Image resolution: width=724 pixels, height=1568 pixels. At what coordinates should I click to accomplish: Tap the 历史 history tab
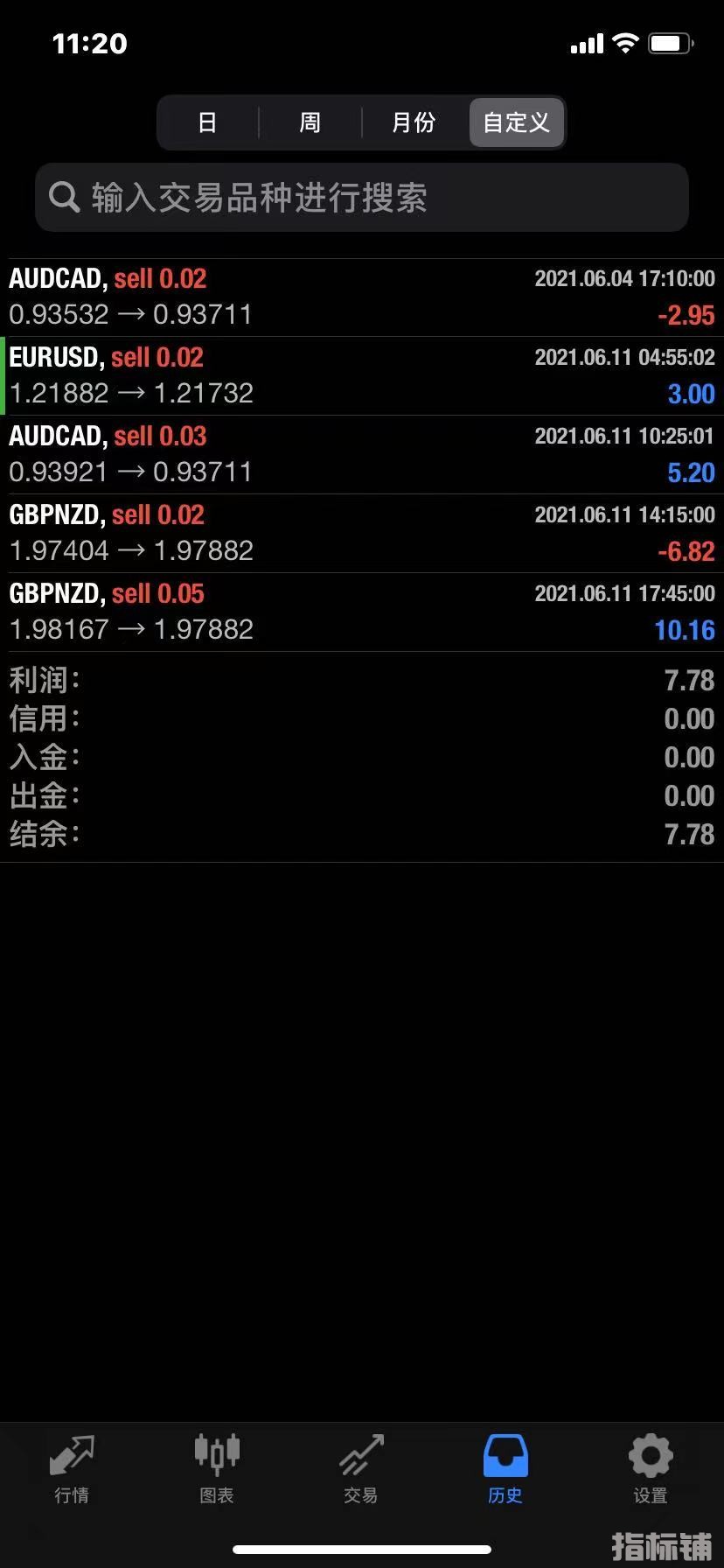tap(505, 1469)
